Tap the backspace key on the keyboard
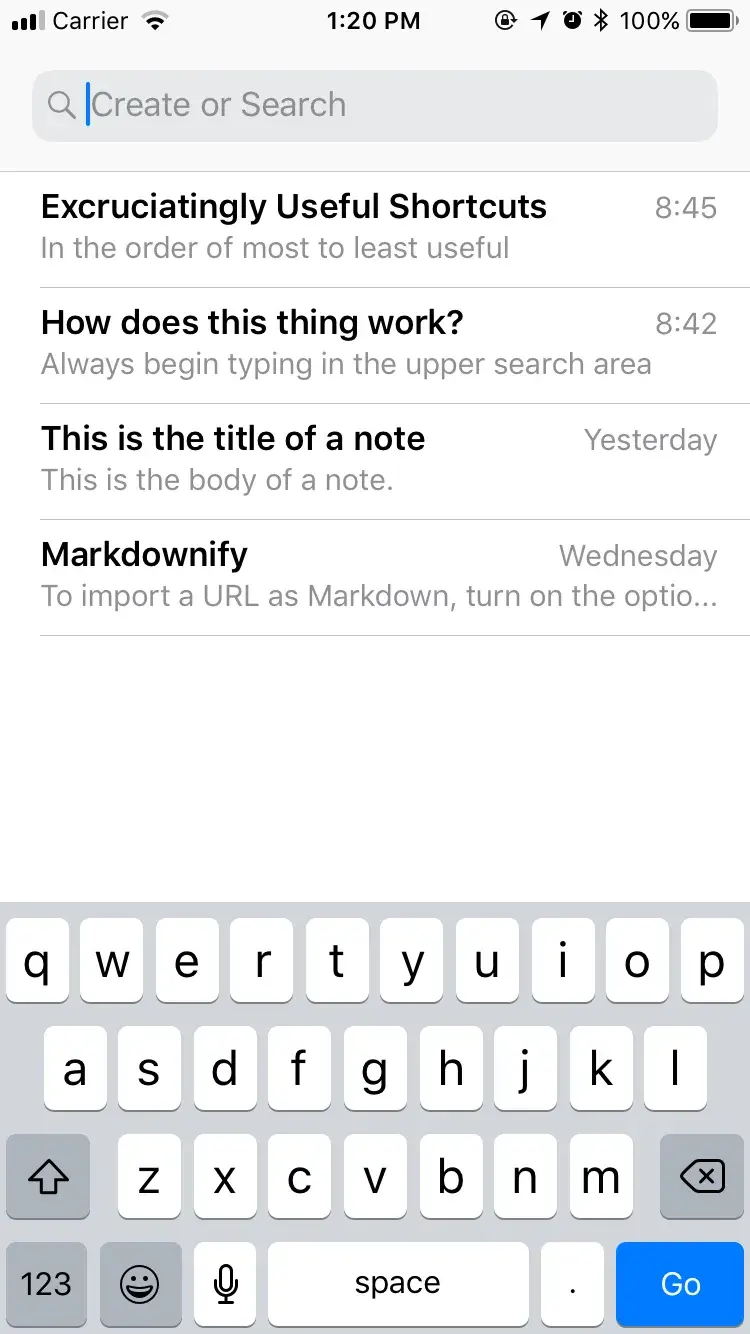This screenshot has width=750, height=1334. click(702, 1179)
